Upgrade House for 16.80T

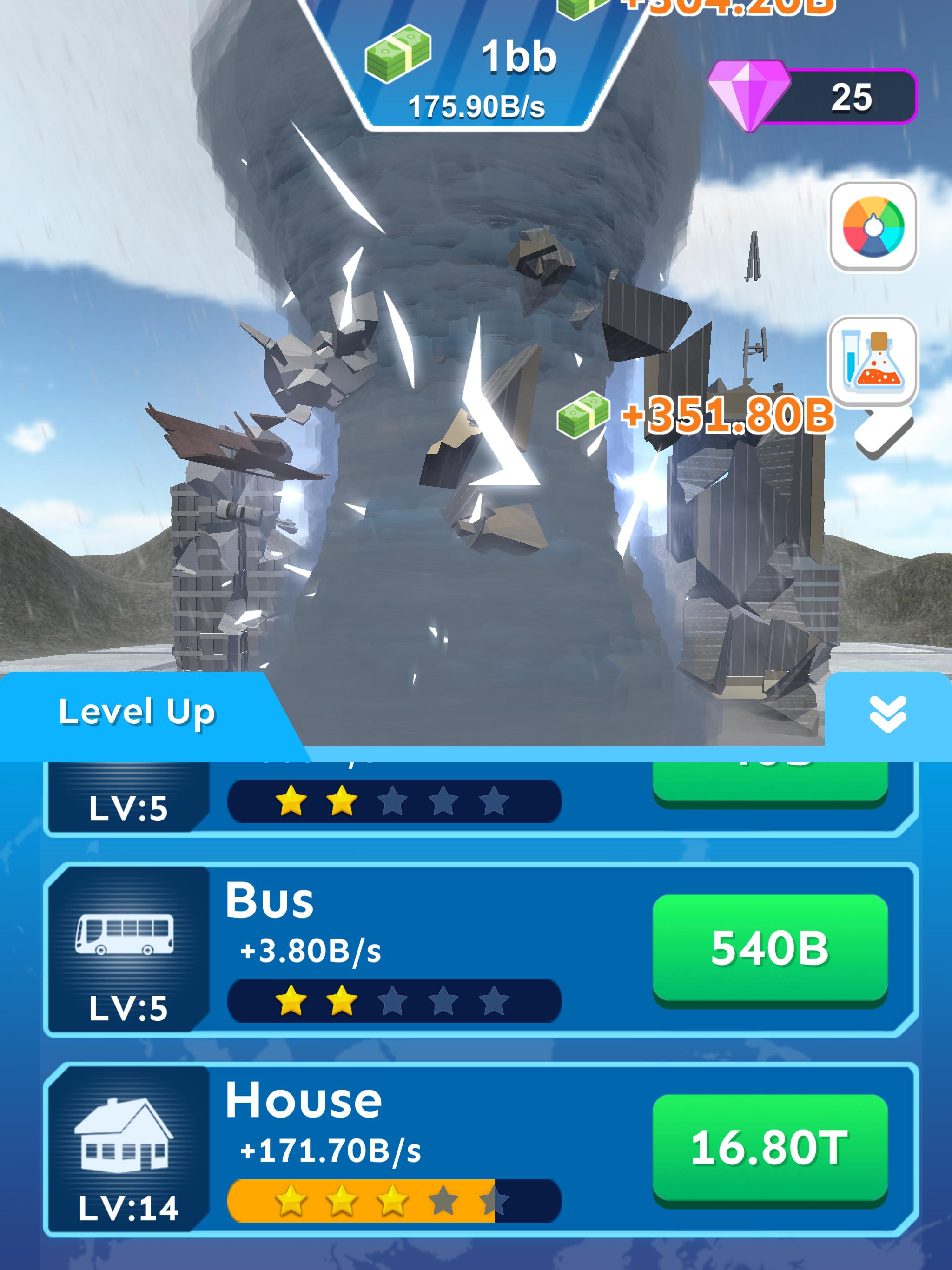(769, 1147)
